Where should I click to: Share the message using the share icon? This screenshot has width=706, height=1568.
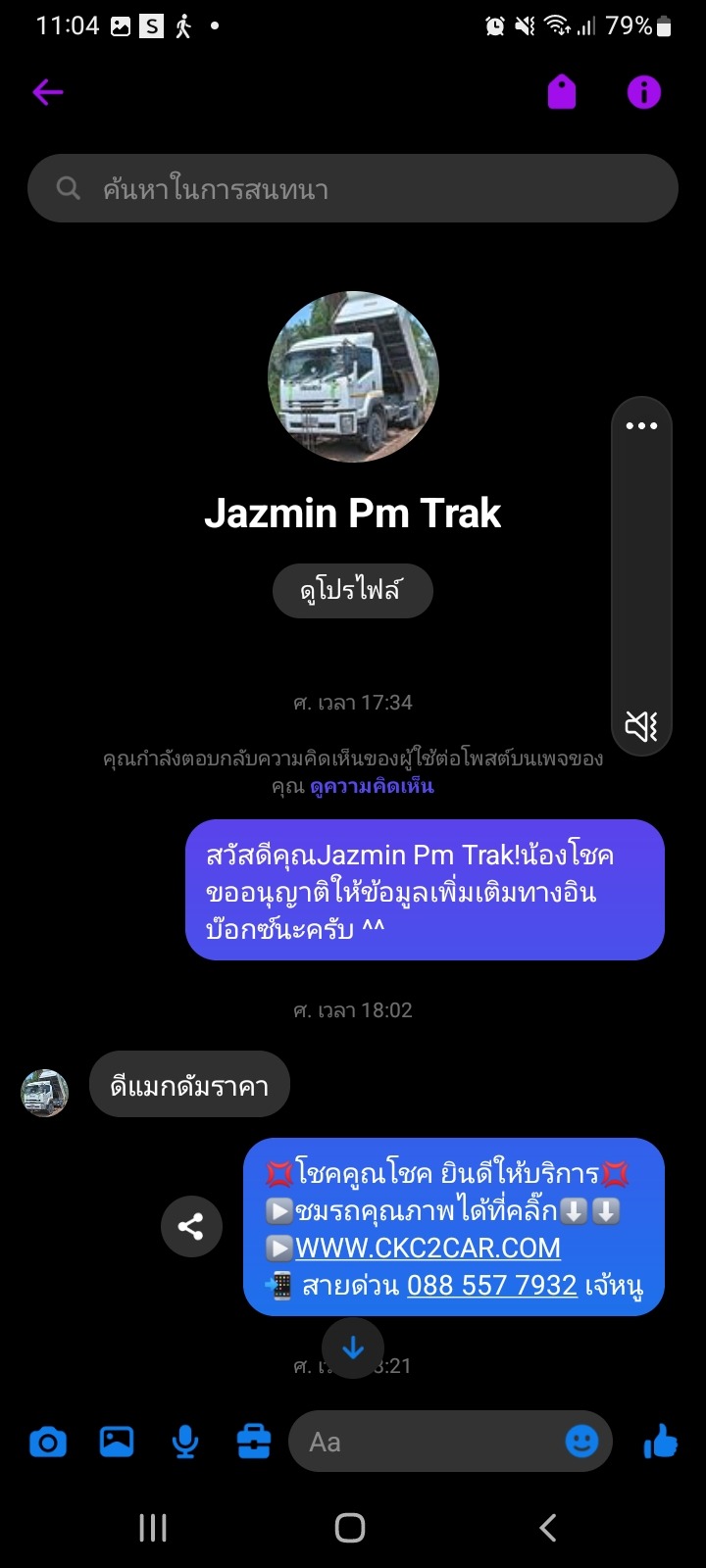click(191, 1227)
